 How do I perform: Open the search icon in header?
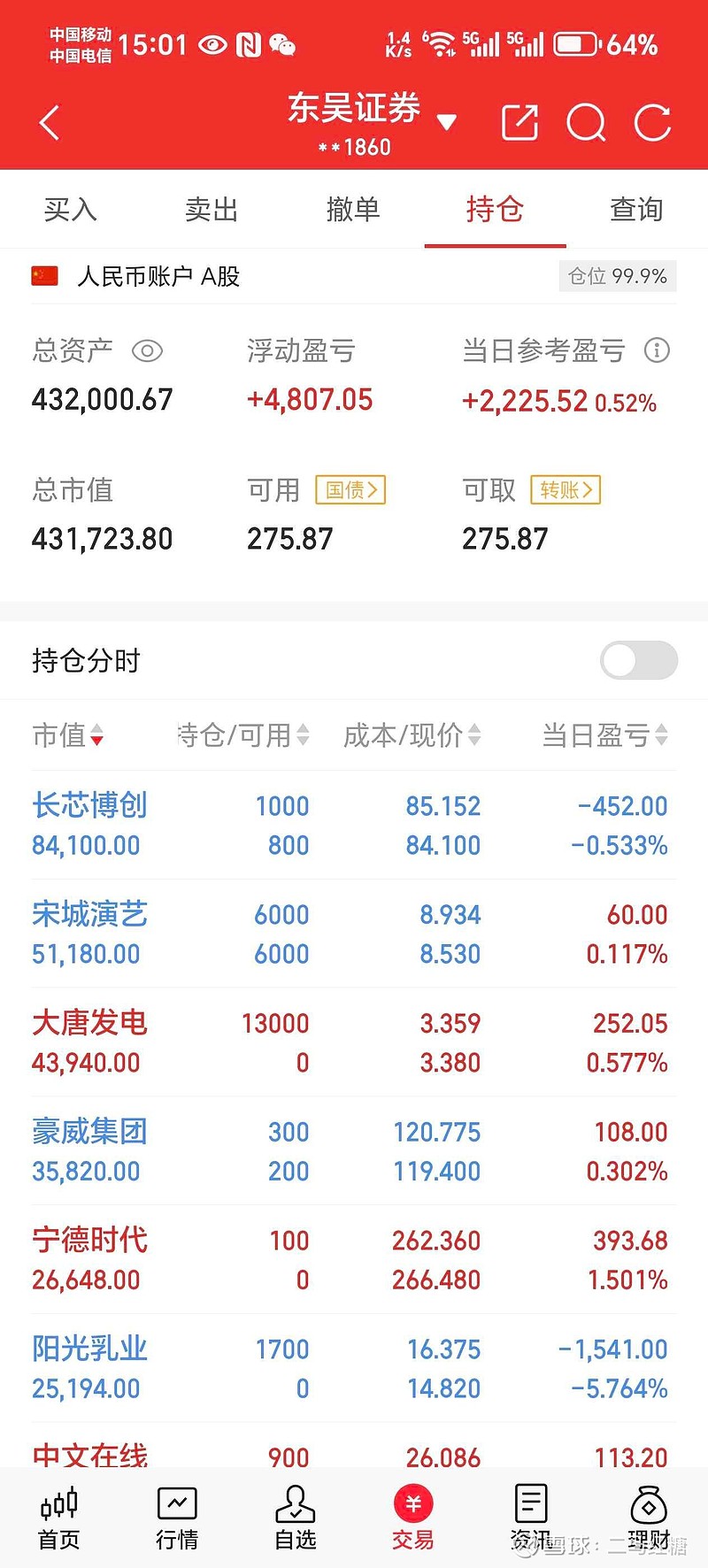coord(586,123)
